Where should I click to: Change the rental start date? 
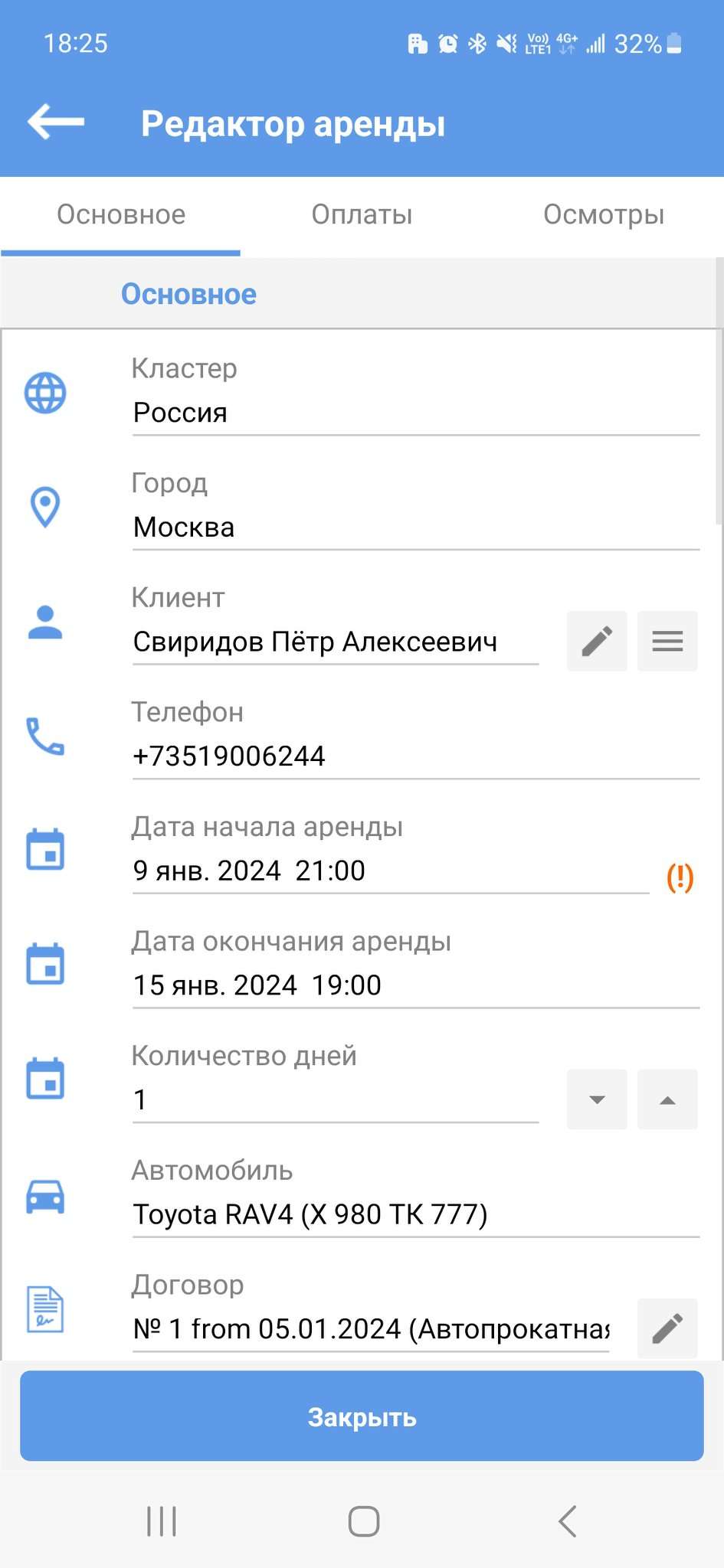coord(389,871)
